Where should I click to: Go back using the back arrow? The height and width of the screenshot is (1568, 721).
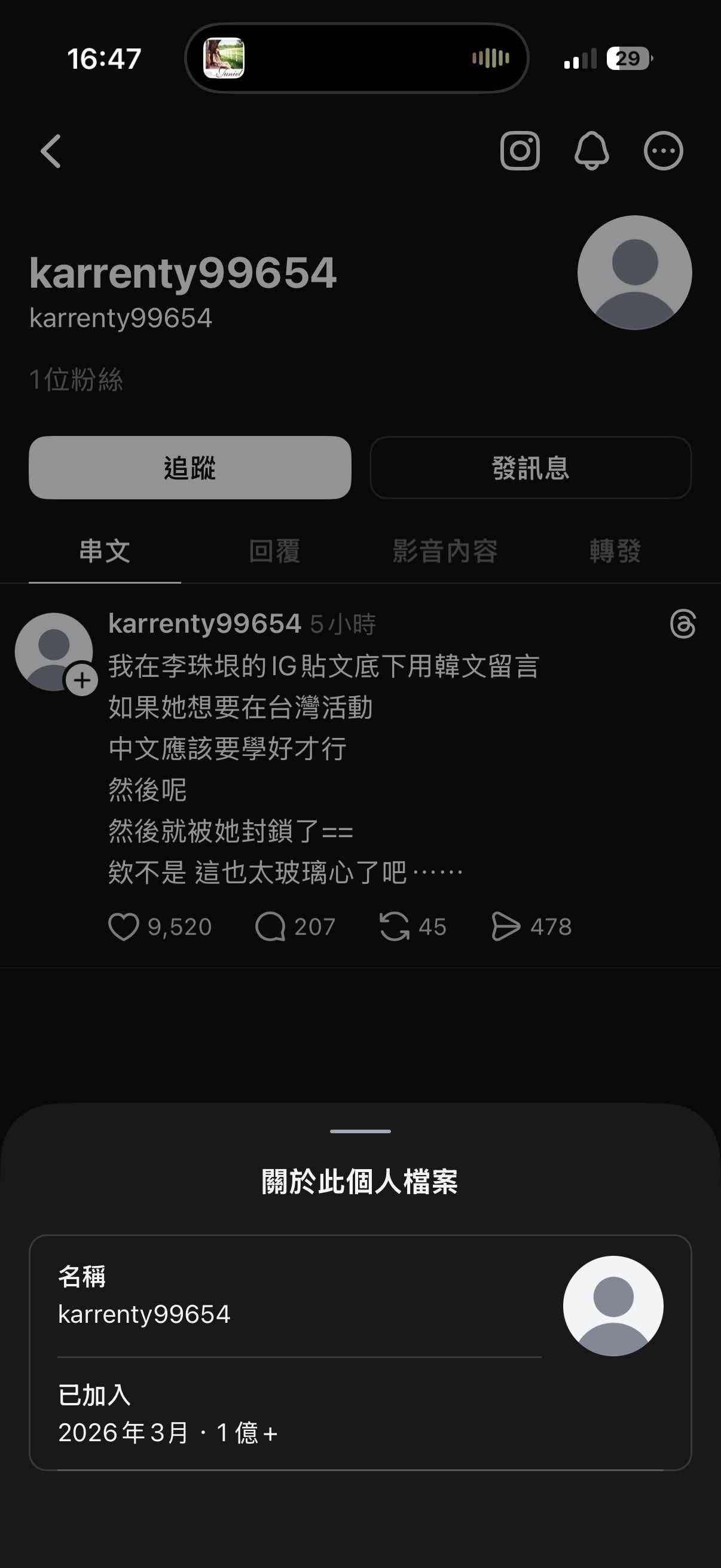pyautogui.click(x=51, y=151)
